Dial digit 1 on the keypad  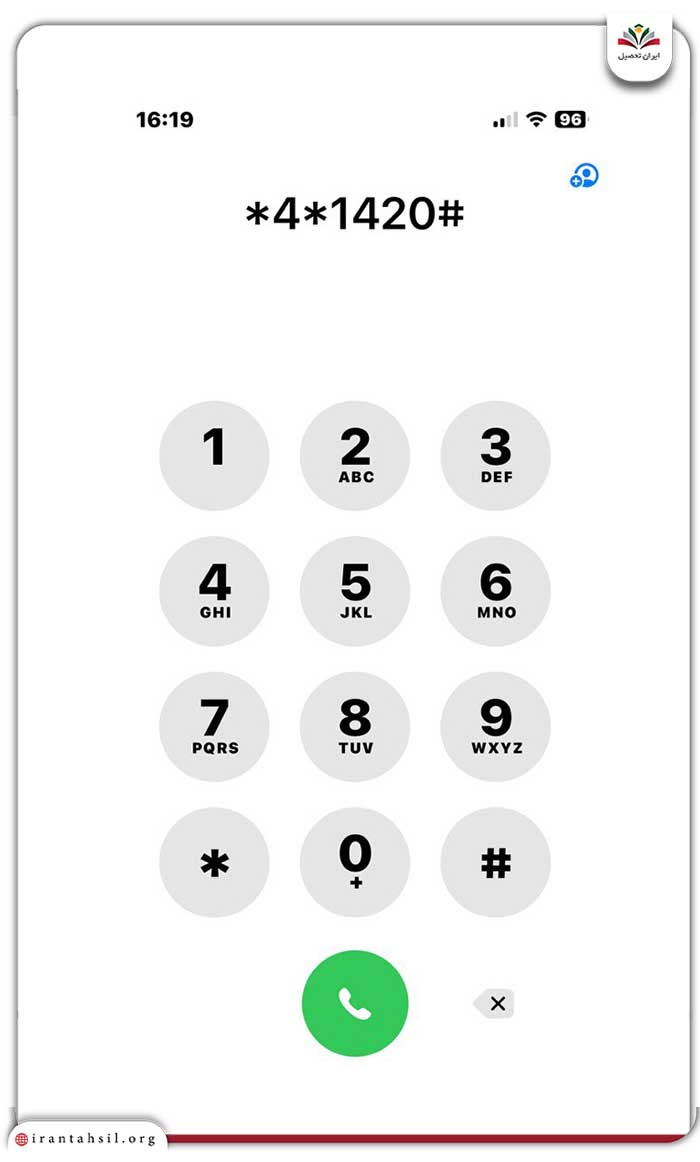point(214,455)
